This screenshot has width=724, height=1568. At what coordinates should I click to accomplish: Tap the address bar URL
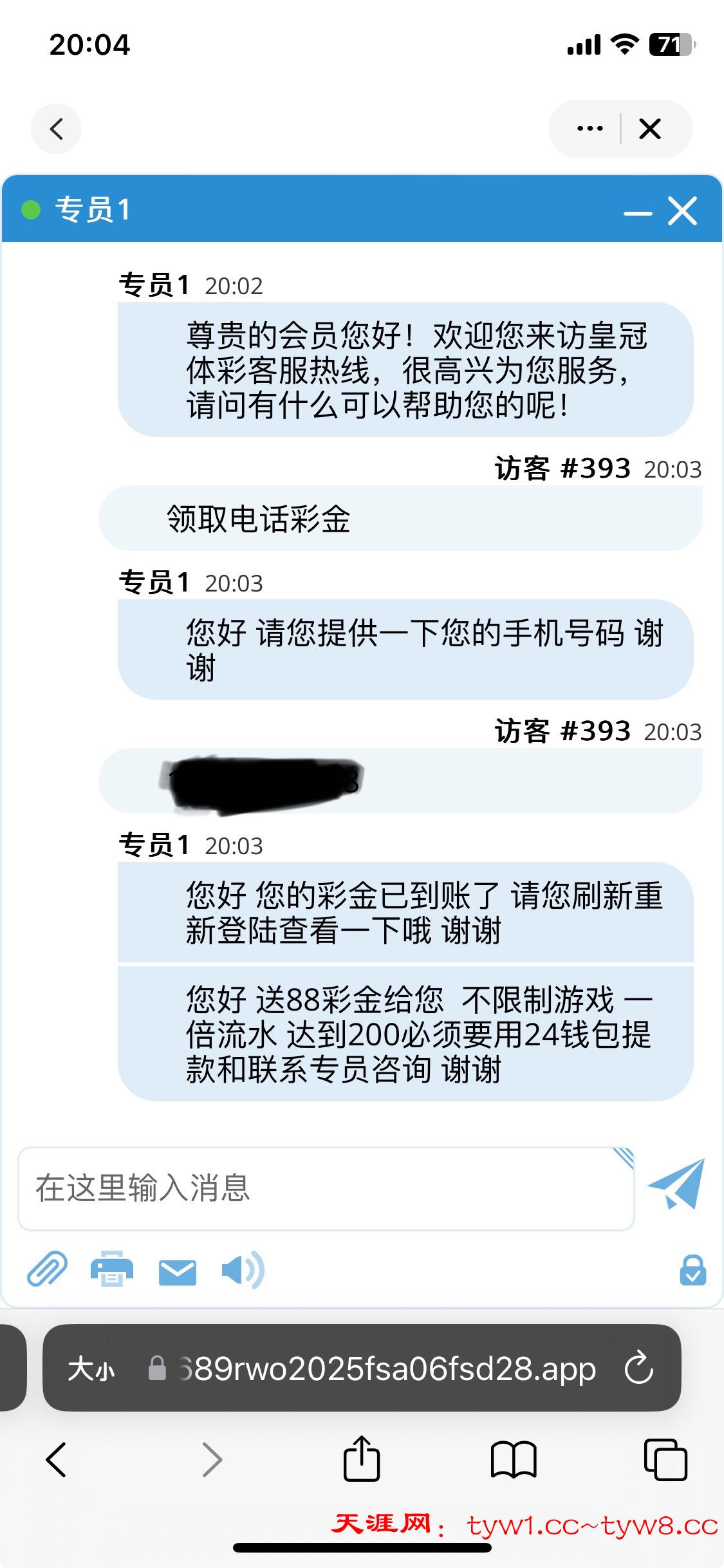[386, 1368]
